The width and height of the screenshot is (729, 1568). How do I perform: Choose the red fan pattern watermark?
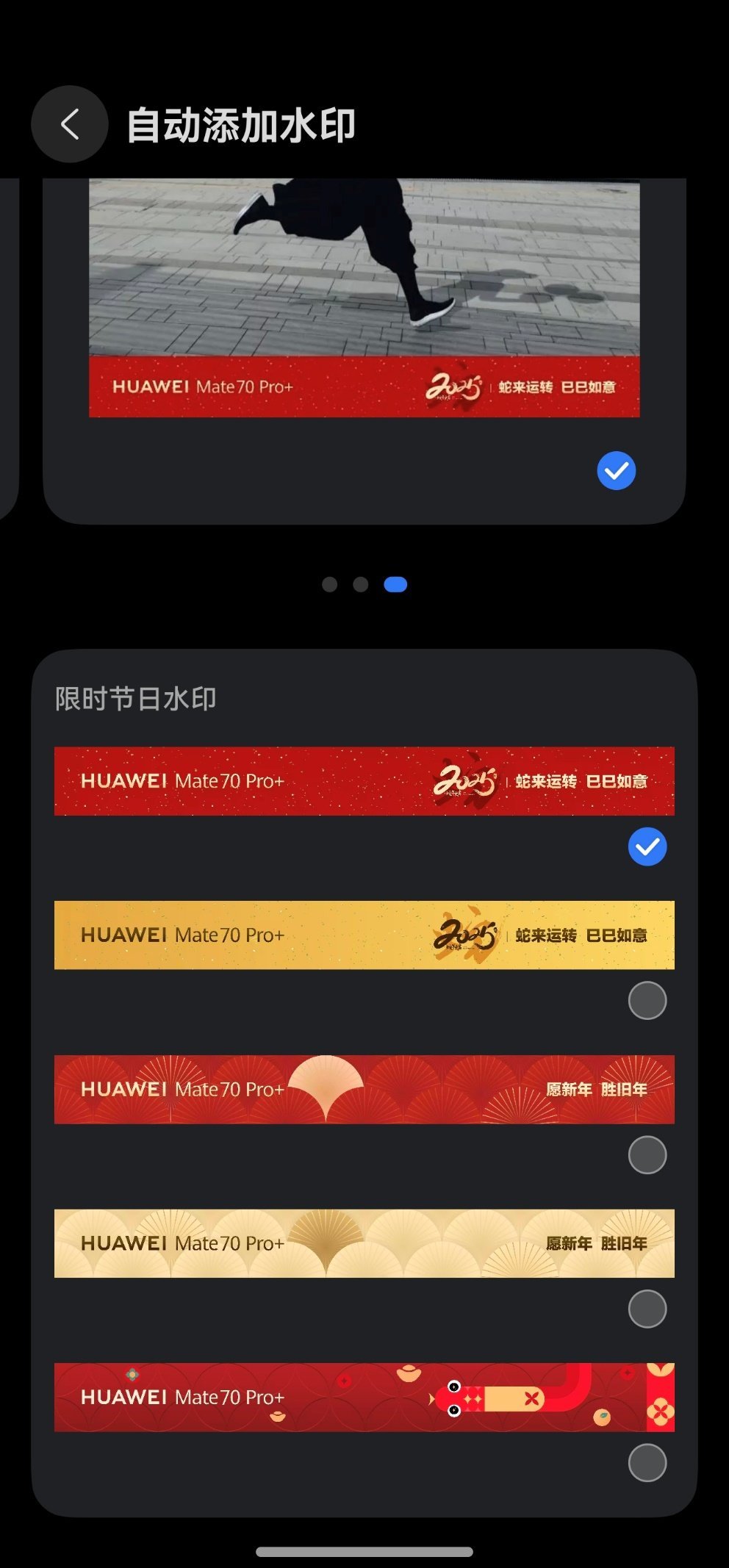point(647,1155)
